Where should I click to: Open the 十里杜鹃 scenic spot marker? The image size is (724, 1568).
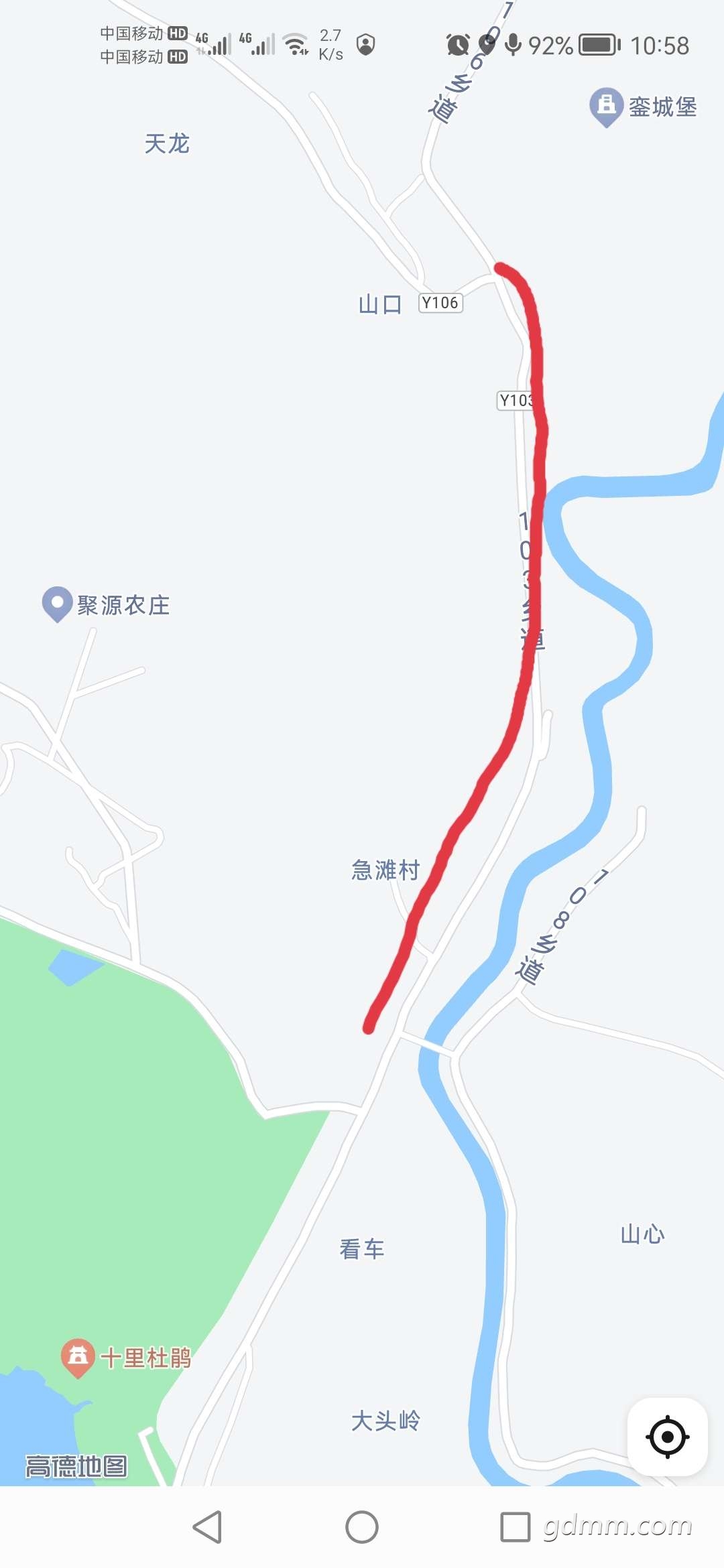pos(78,1357)
